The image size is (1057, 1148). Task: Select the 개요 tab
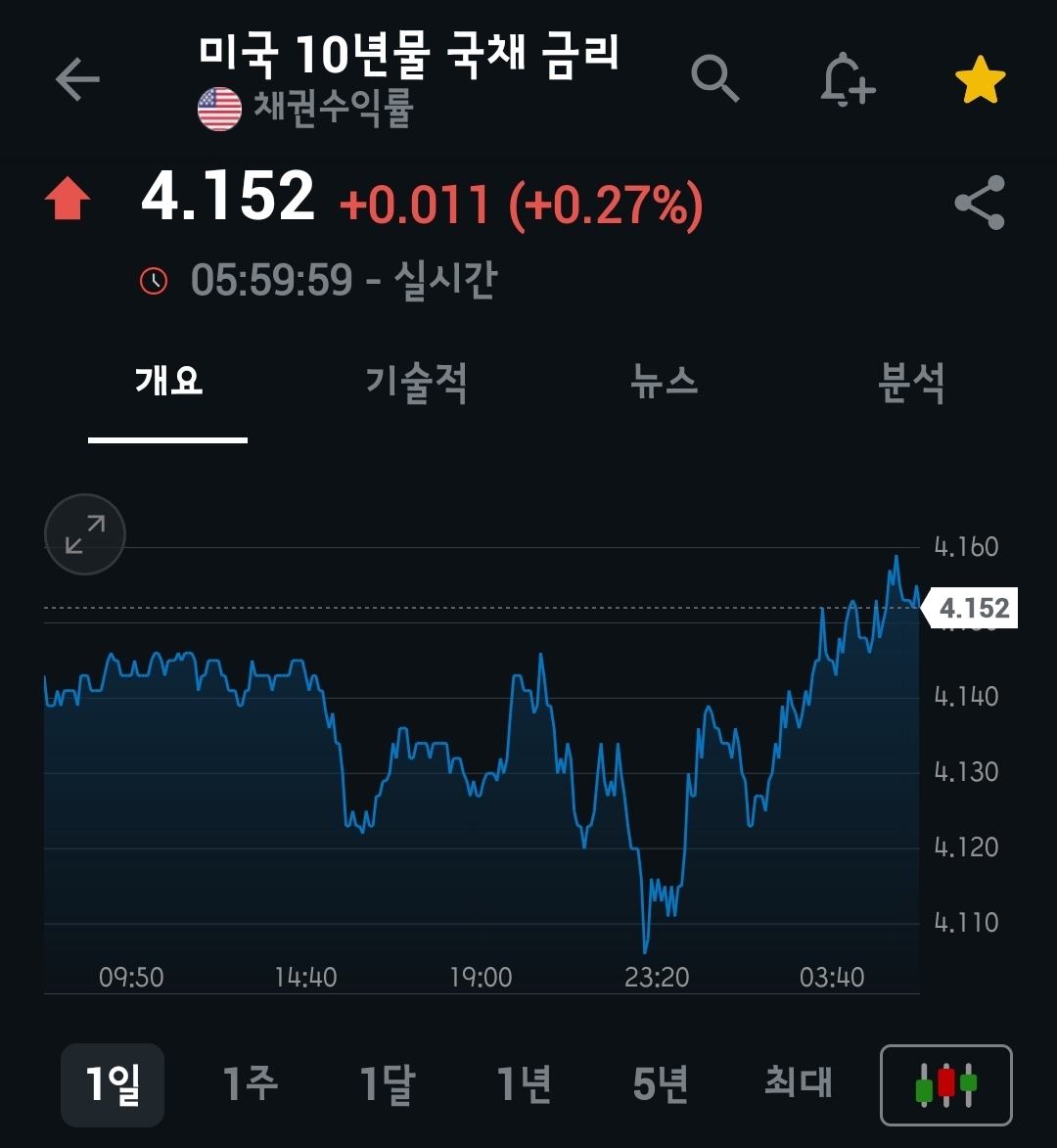tap(168, 382)
